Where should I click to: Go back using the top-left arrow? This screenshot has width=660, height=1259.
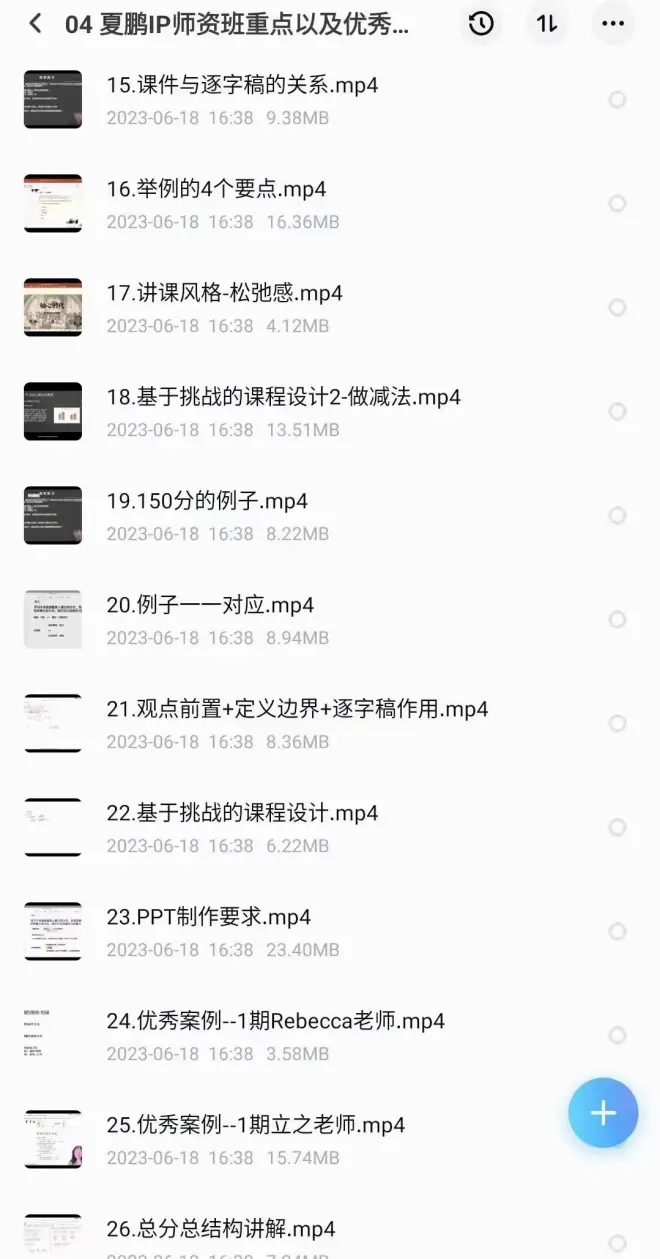coord(36,24)
